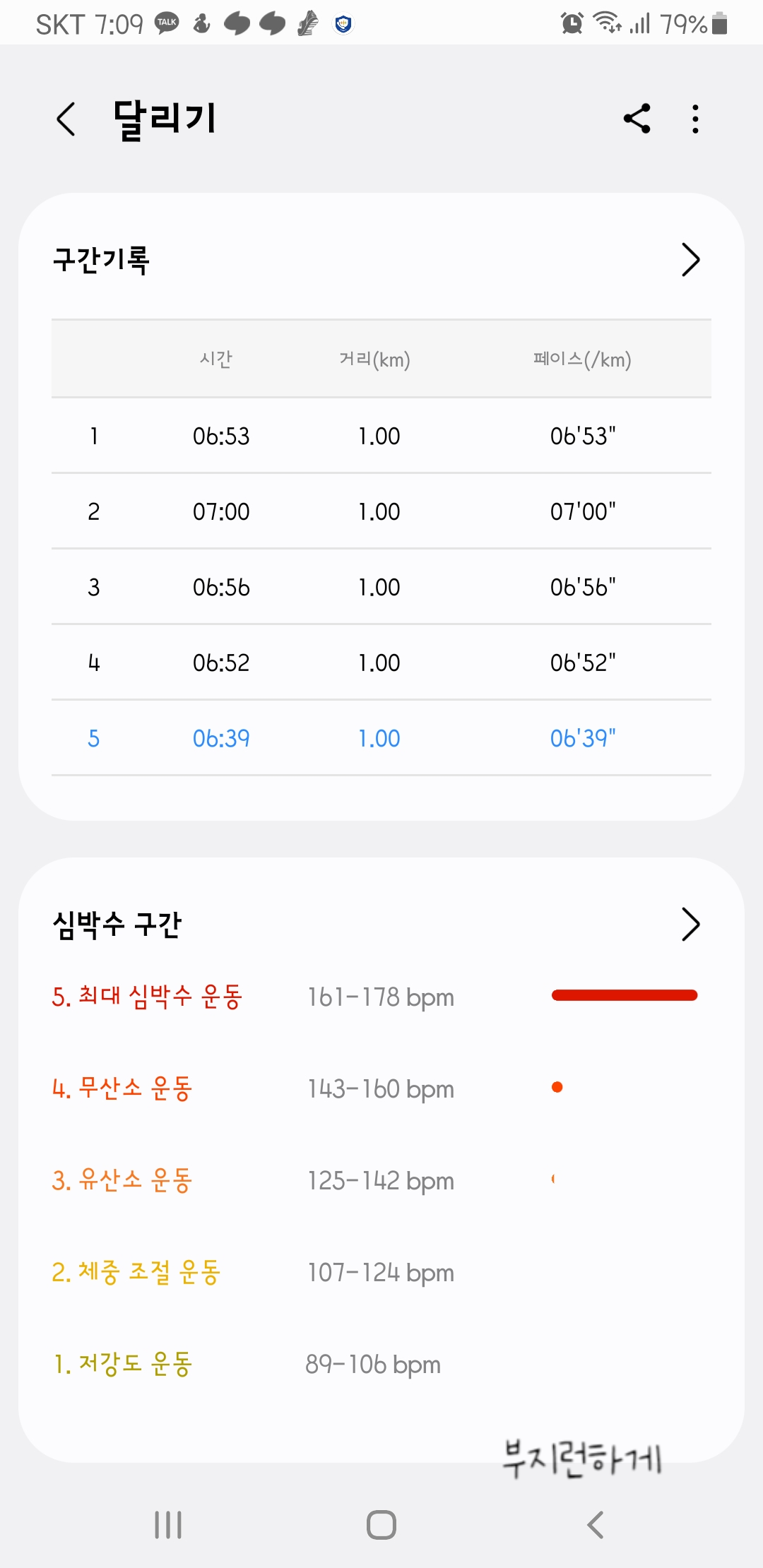The image size is (763, 1568).
Task: Share this running record
Action: tap(637, 119)
